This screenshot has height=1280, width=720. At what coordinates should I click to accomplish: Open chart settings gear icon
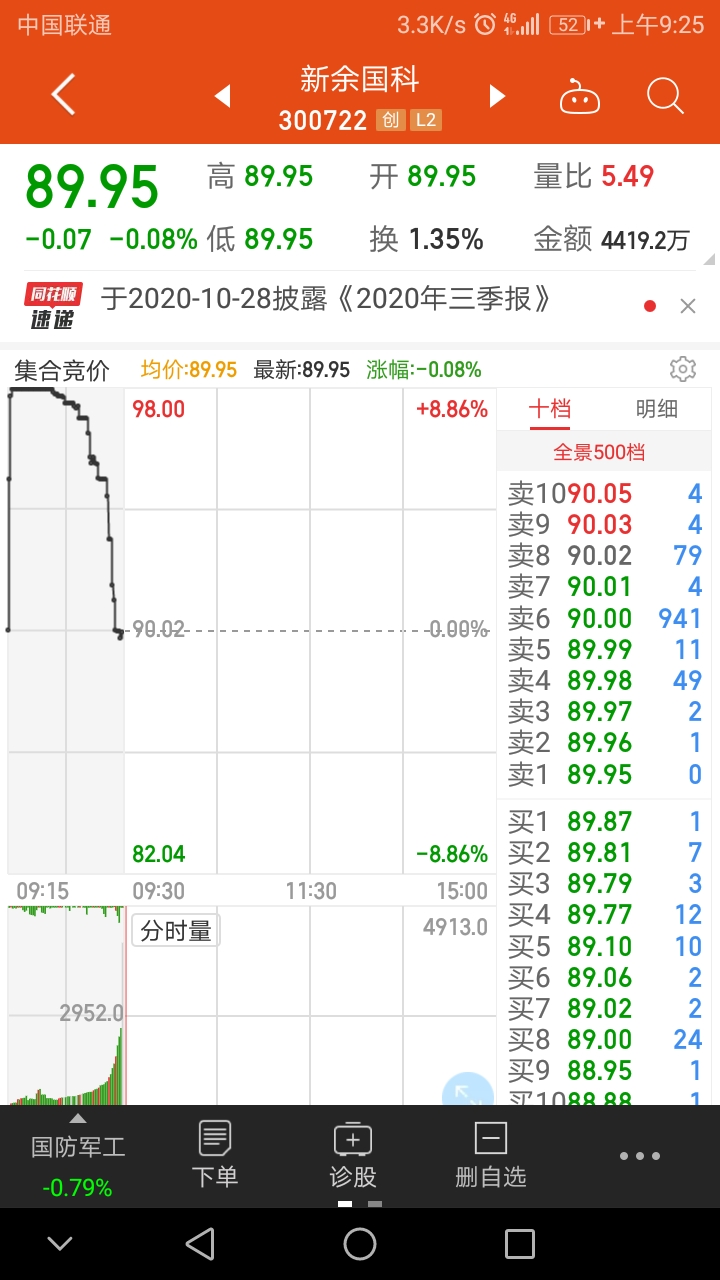(x=683, y=368)
